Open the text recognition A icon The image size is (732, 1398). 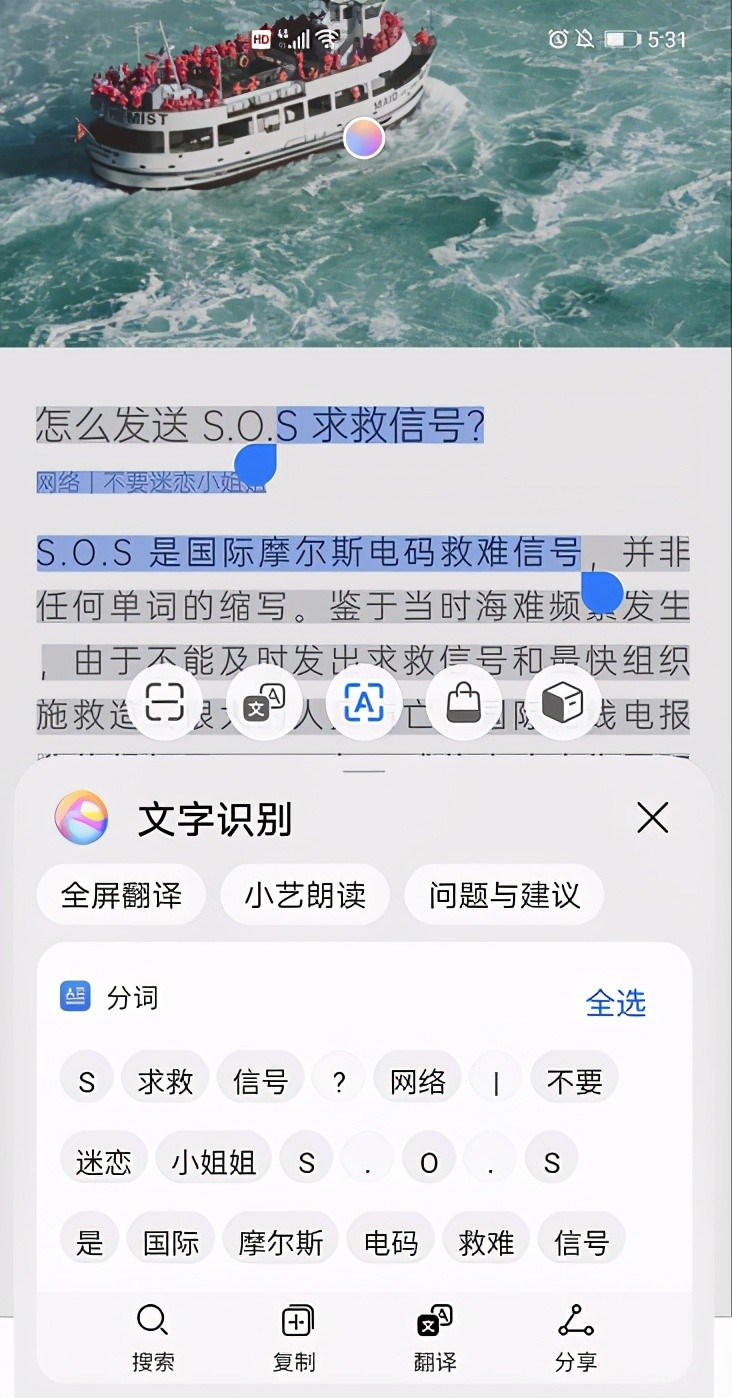[364, 704]
